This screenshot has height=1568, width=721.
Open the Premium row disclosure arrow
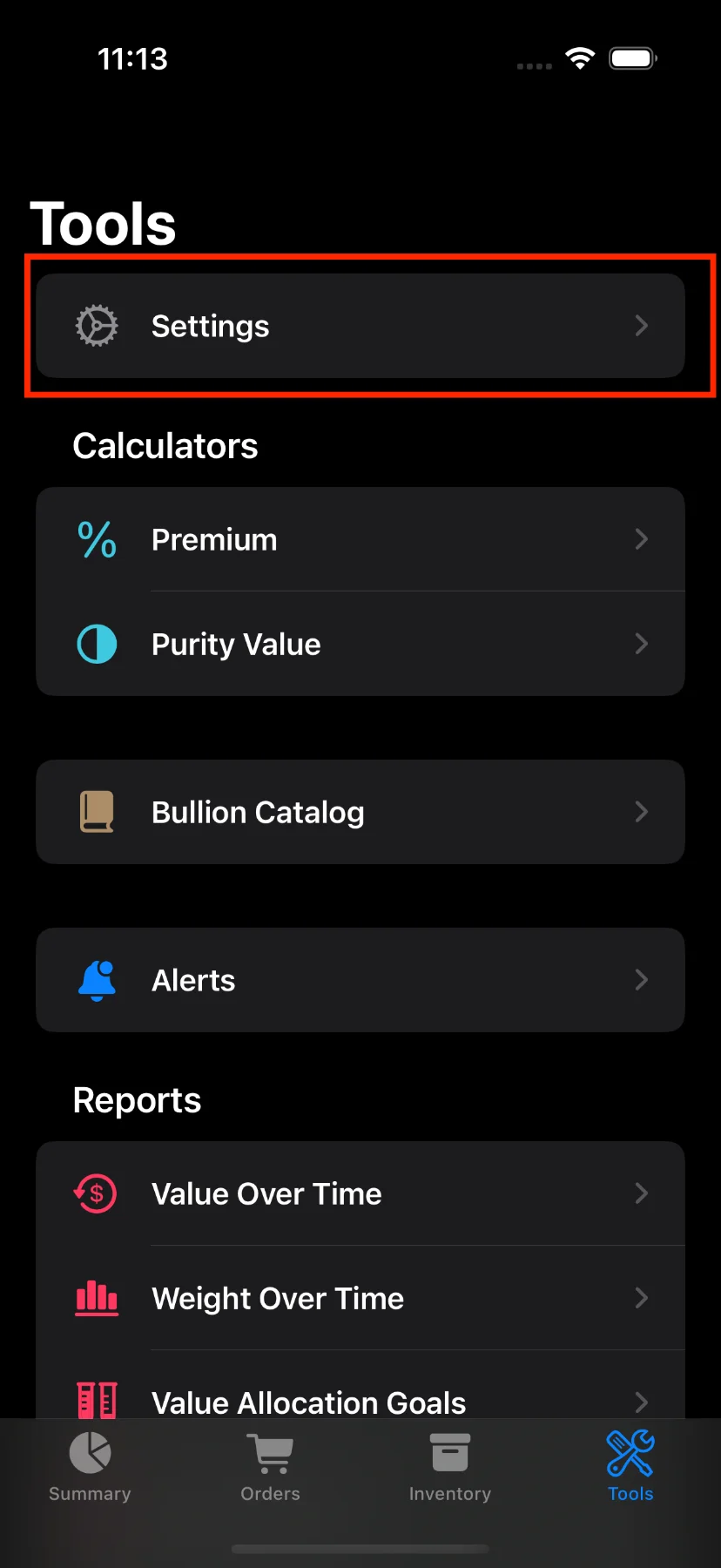point(642,539)
